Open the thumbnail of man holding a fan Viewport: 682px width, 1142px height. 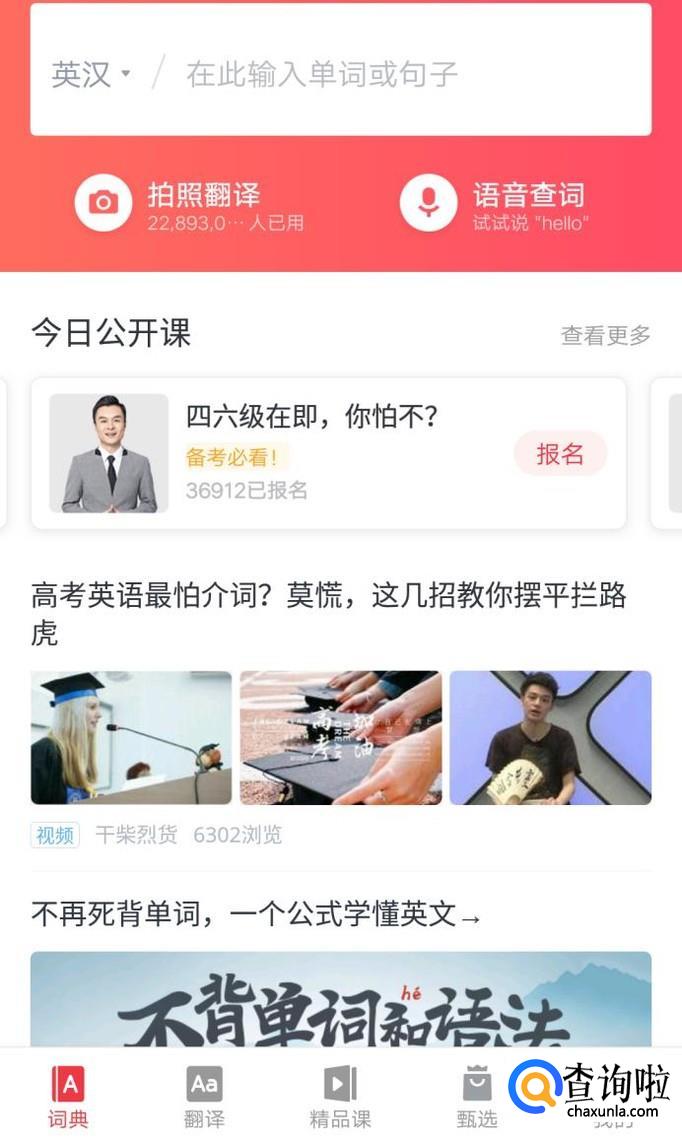pyautogui.click(x=550, y=738)
